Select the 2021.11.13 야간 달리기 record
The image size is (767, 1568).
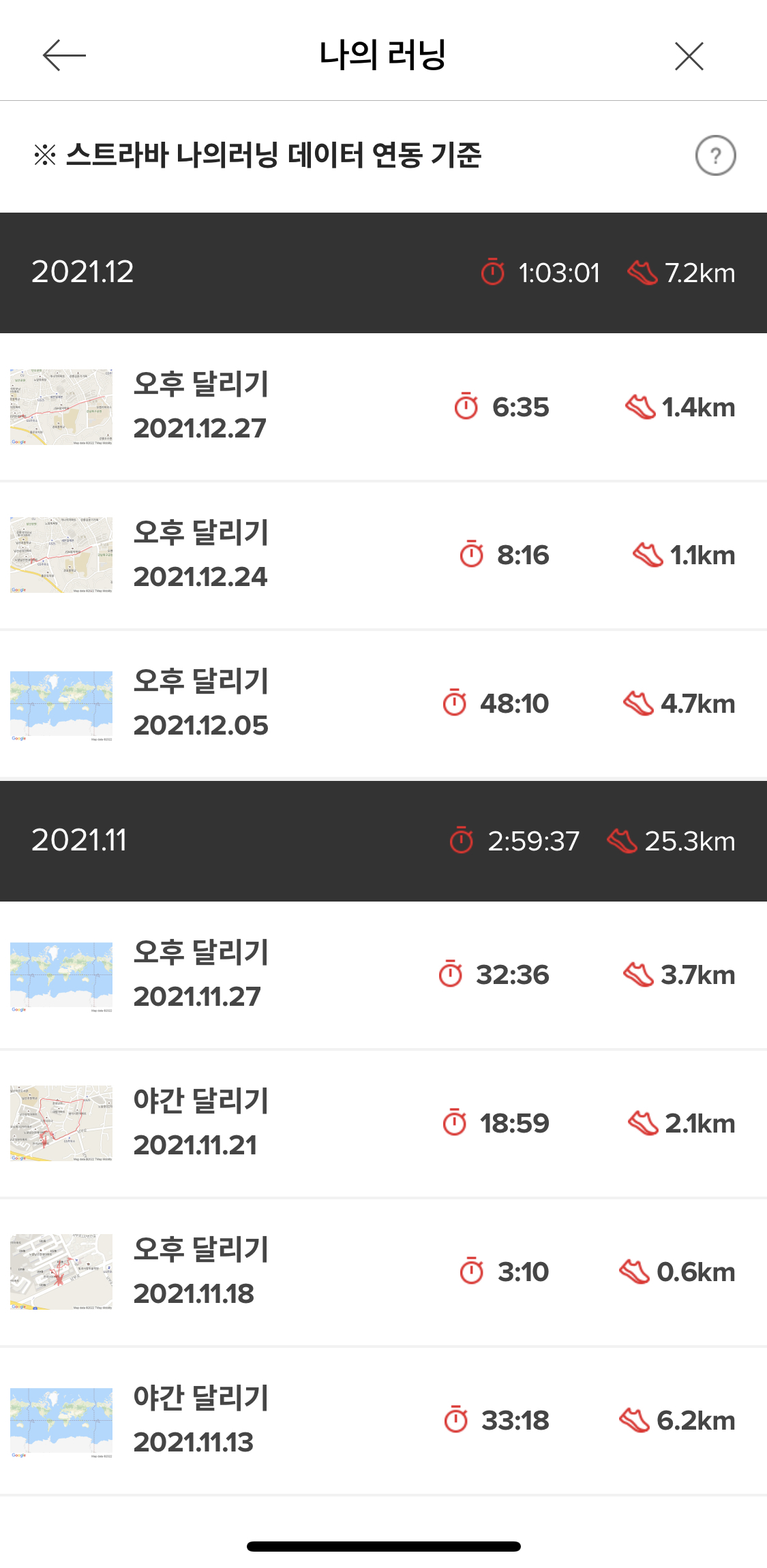[x=383, y=1421]
